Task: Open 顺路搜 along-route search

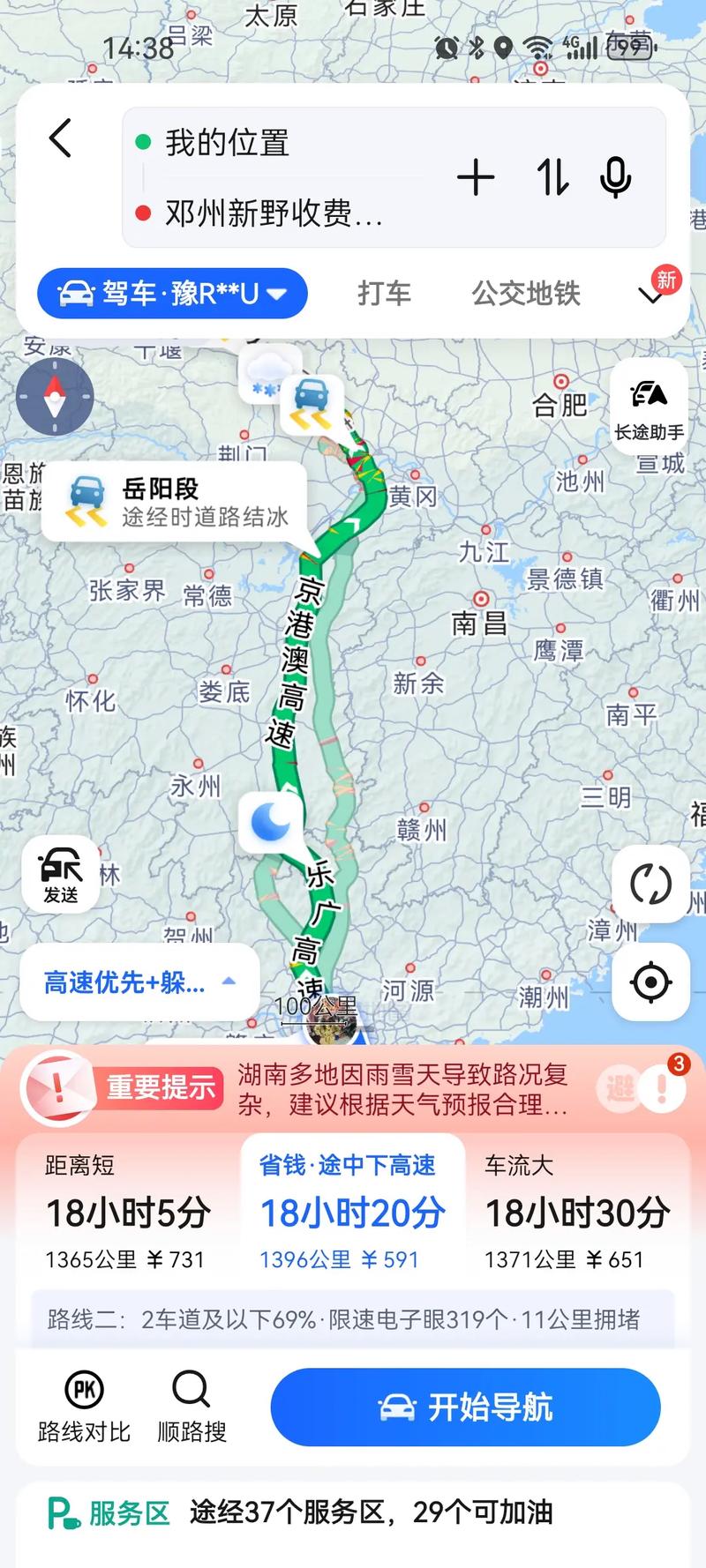Action: 191,1408
